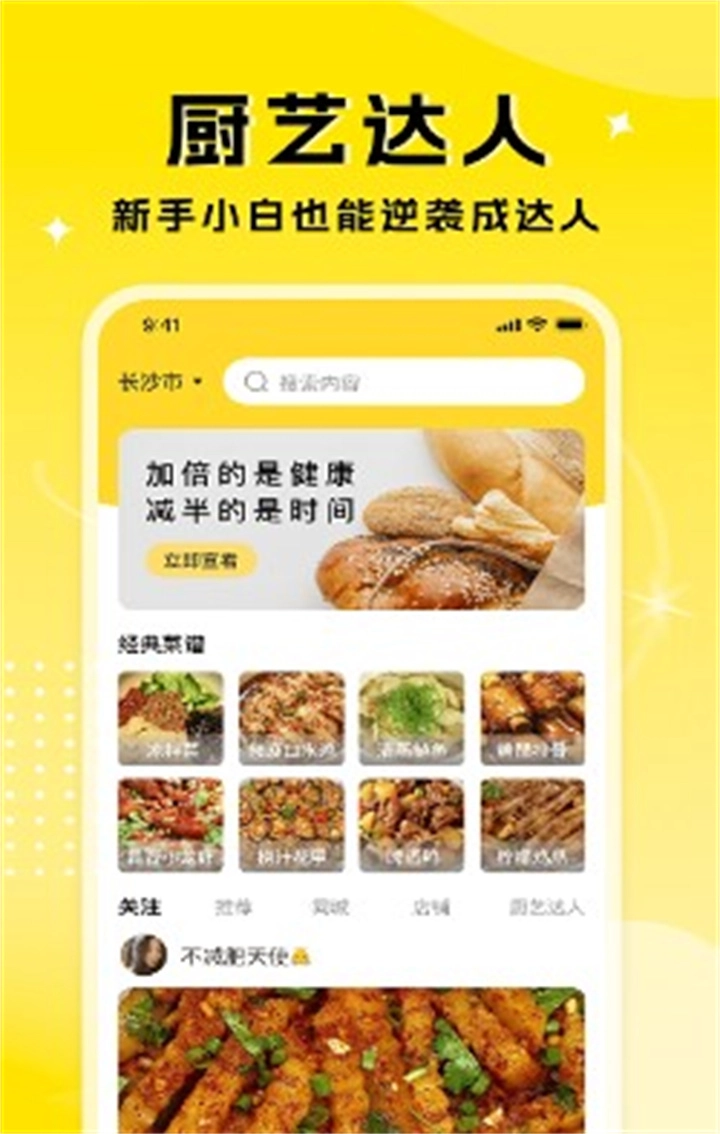Tap the Wi-Fi status icon
This screenshot has height=1134, width=720.
[x=540, y=323]
